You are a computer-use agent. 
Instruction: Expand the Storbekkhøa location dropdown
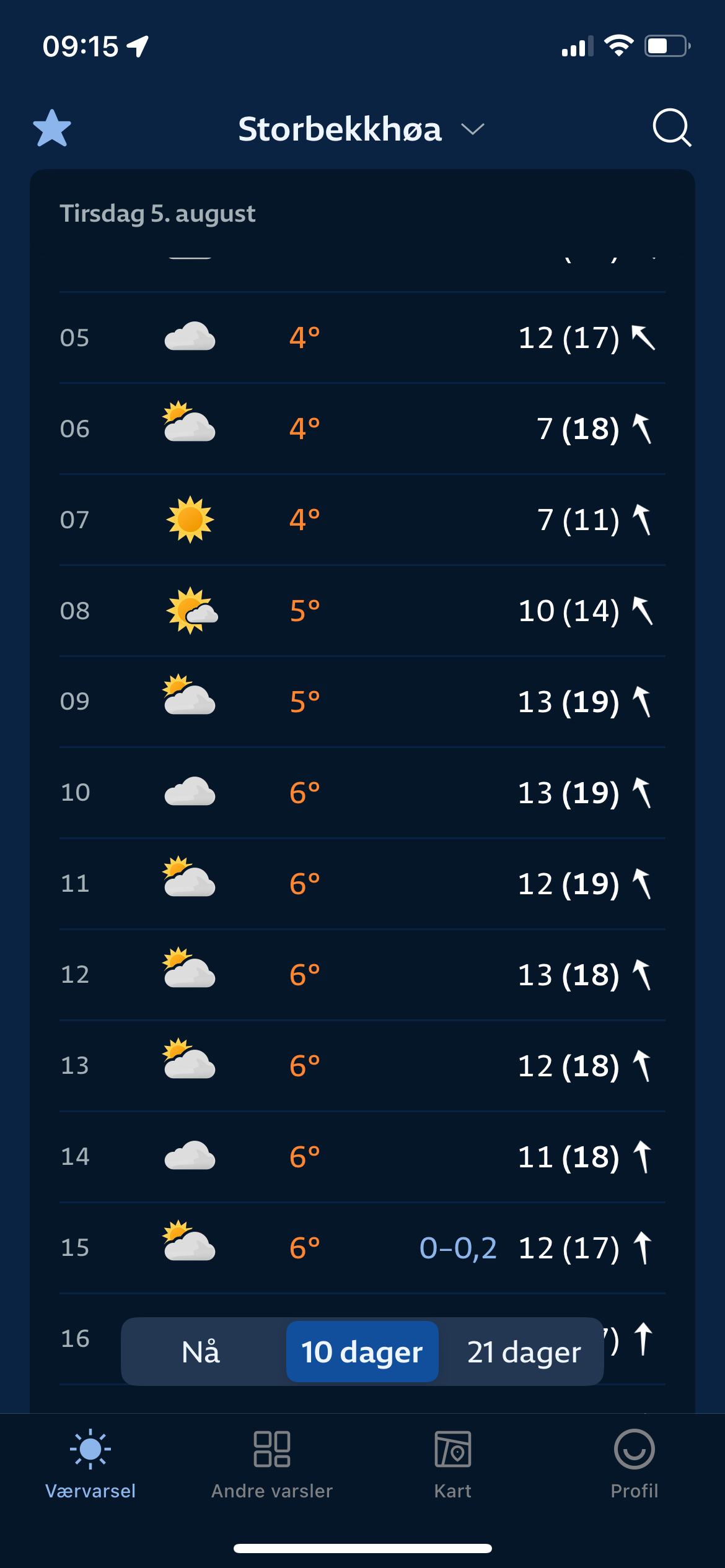click(x=473, y=129)
